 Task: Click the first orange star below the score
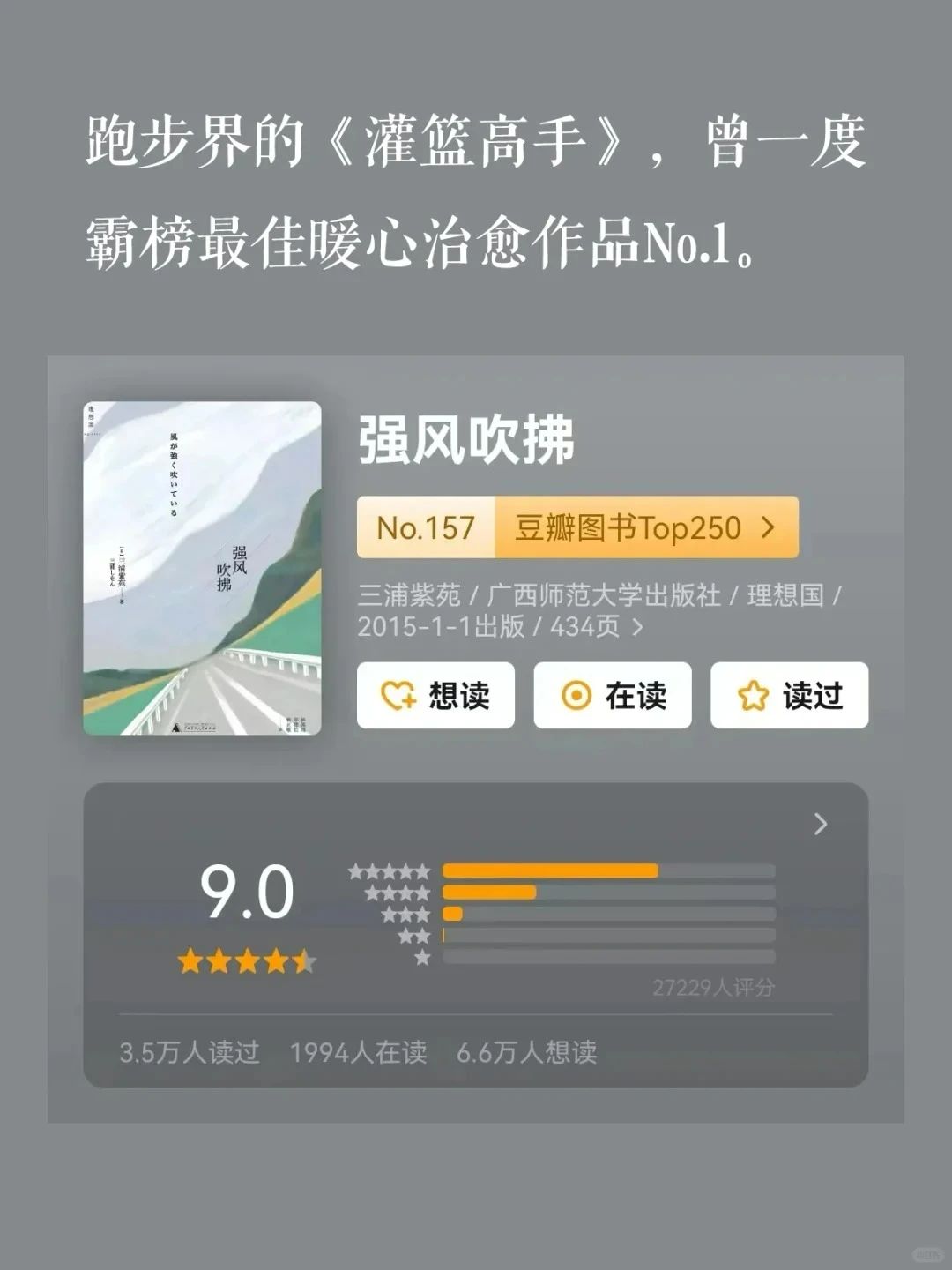click(x=187, y=961)
